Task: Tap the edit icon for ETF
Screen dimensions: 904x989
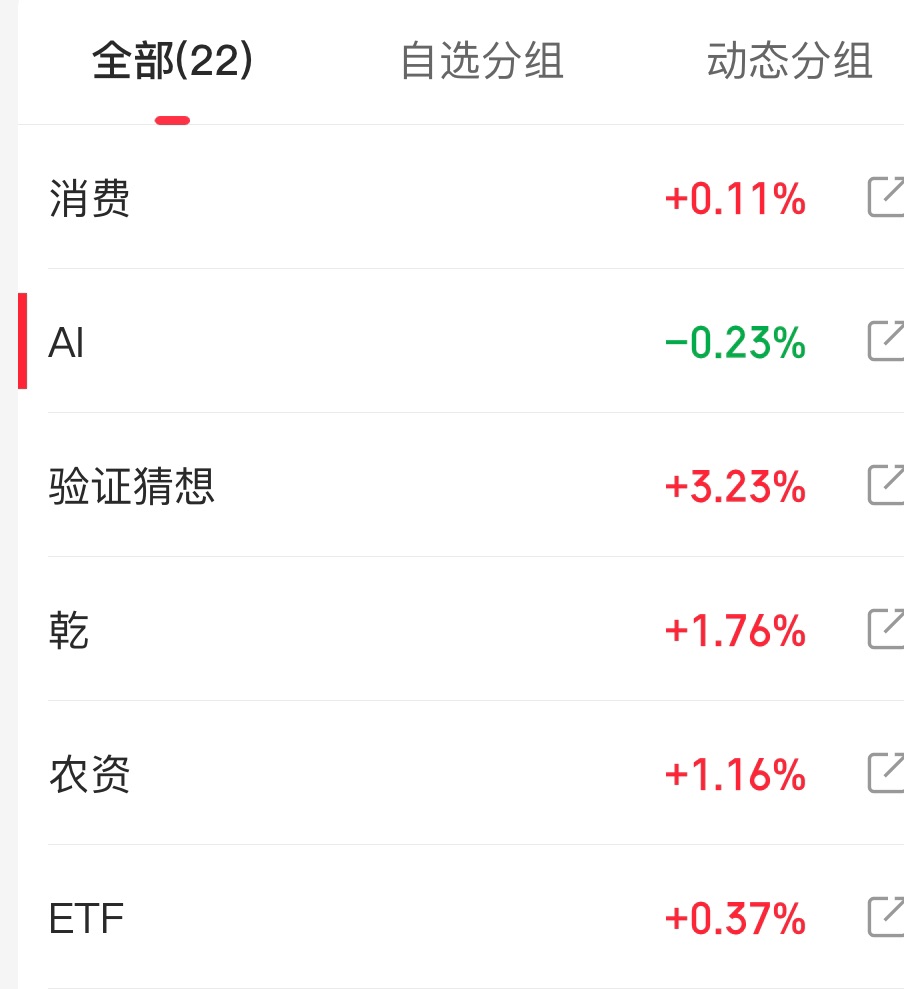Action: [x=885, y=917]
